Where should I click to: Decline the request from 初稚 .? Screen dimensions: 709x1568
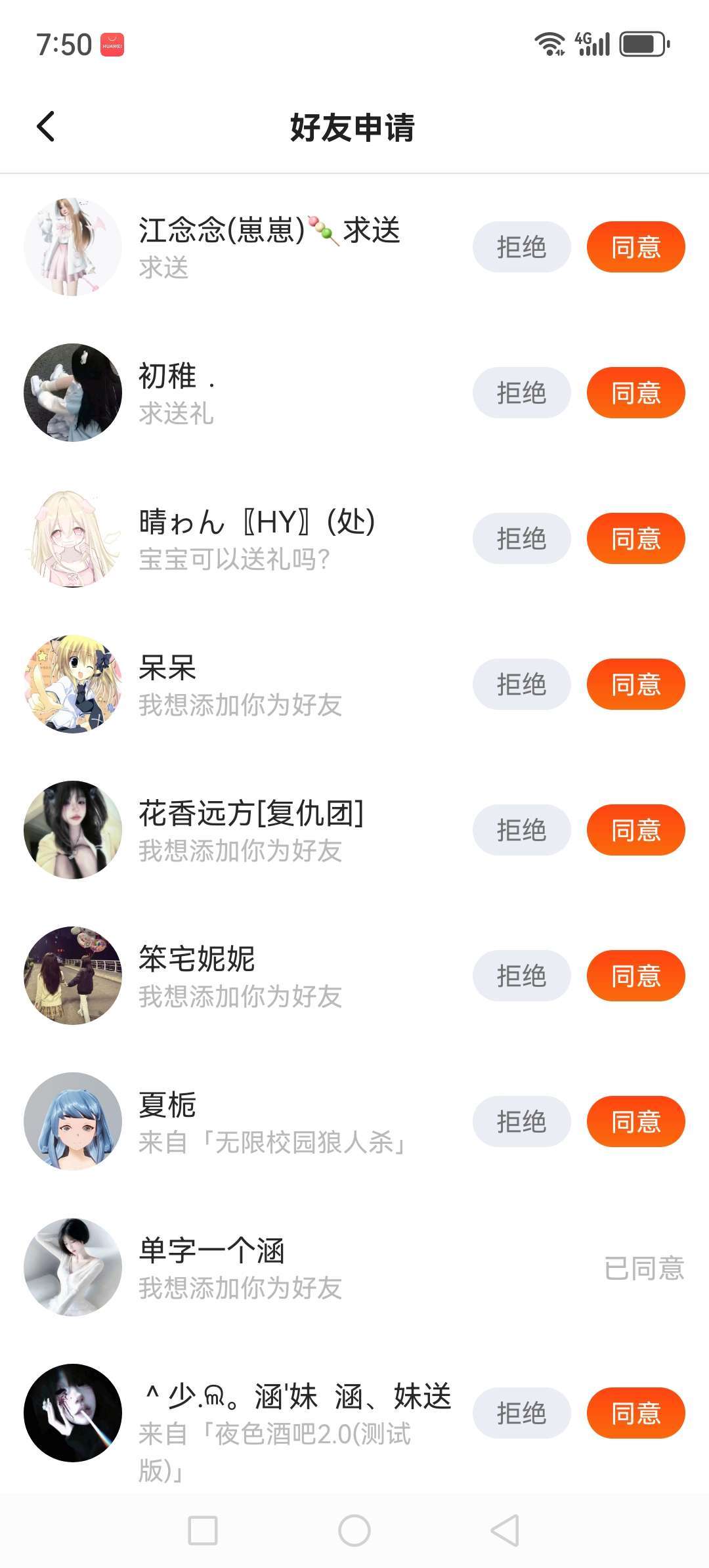click(x=521, y=393)
